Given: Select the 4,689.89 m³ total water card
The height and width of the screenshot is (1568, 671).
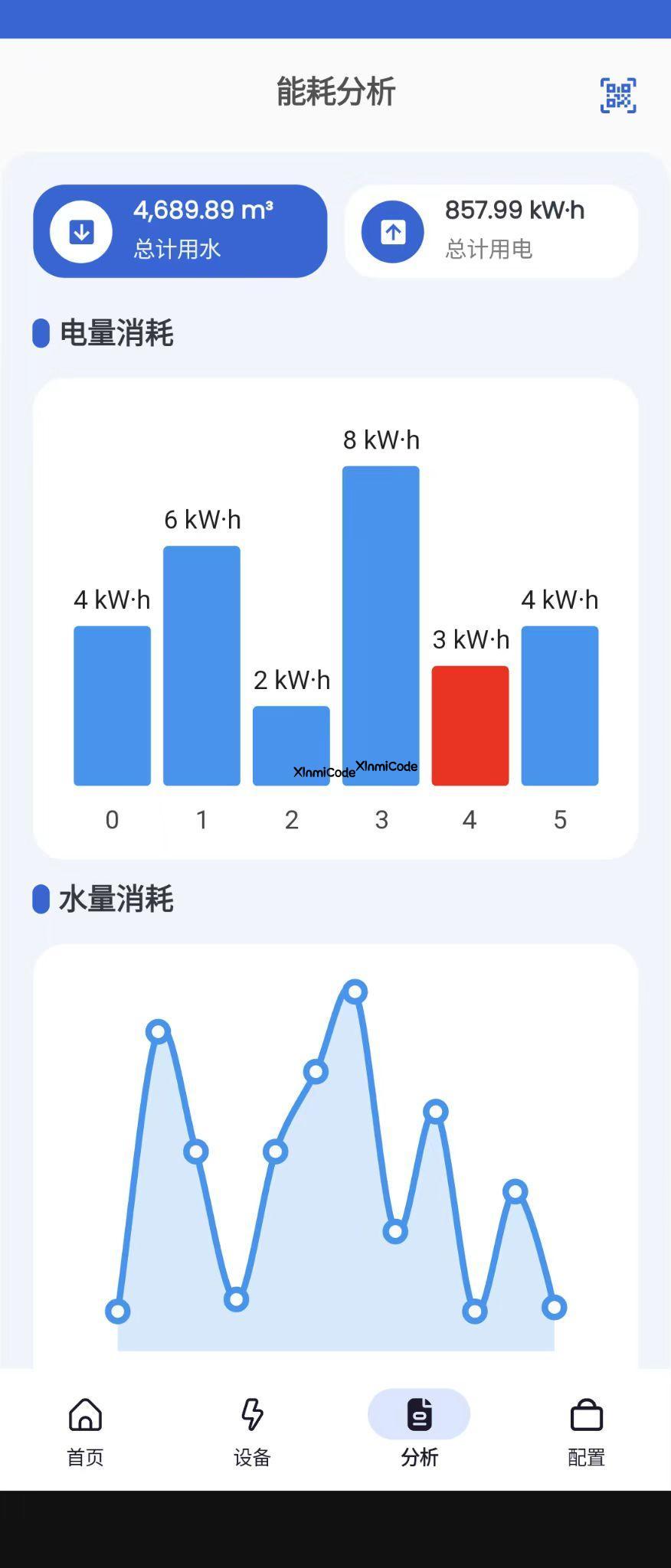Looking at the screenshot, I should [x=180, y=230].
